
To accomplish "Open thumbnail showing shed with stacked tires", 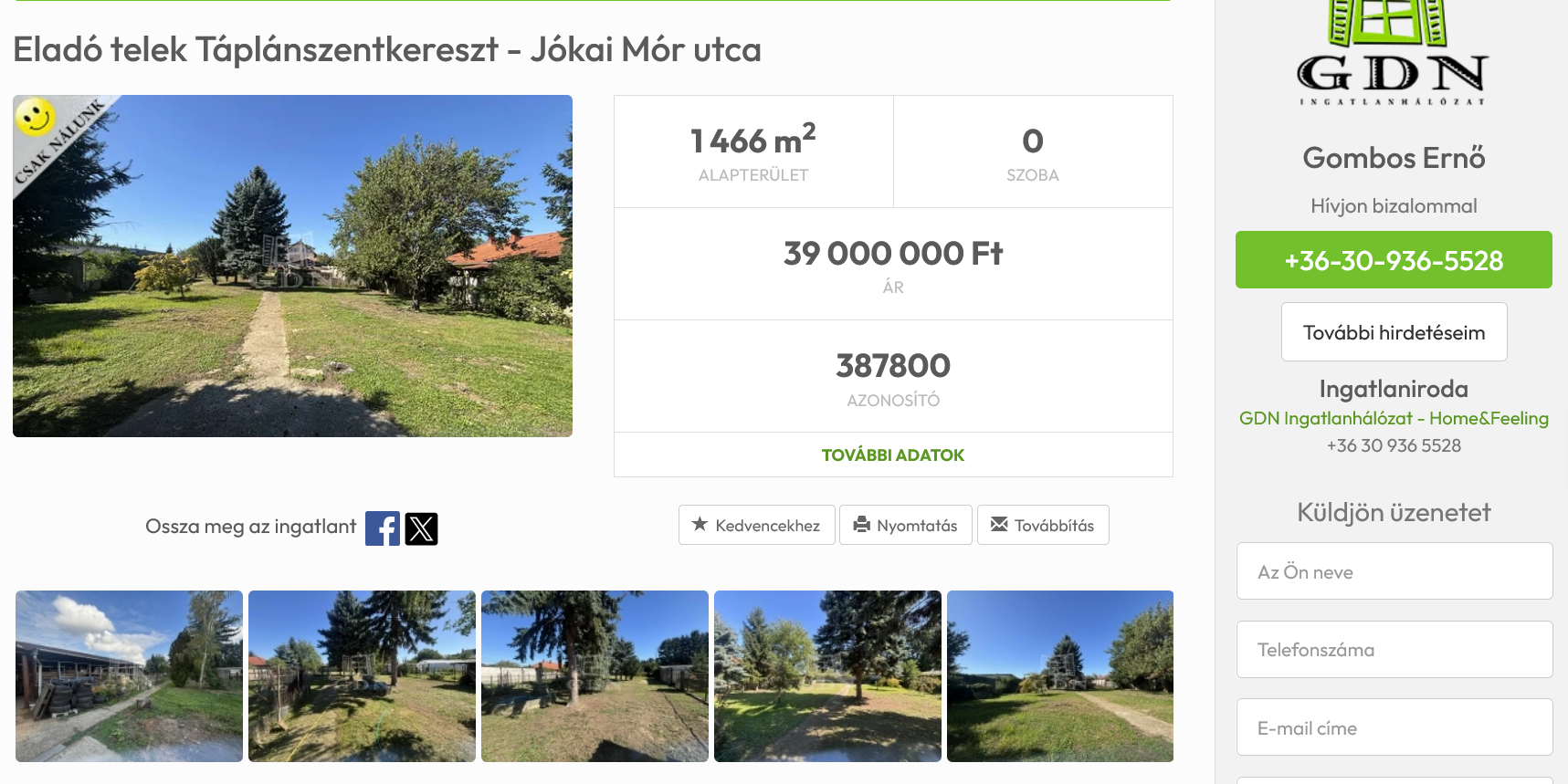I will pyautogui.click(x=129, y=675).
